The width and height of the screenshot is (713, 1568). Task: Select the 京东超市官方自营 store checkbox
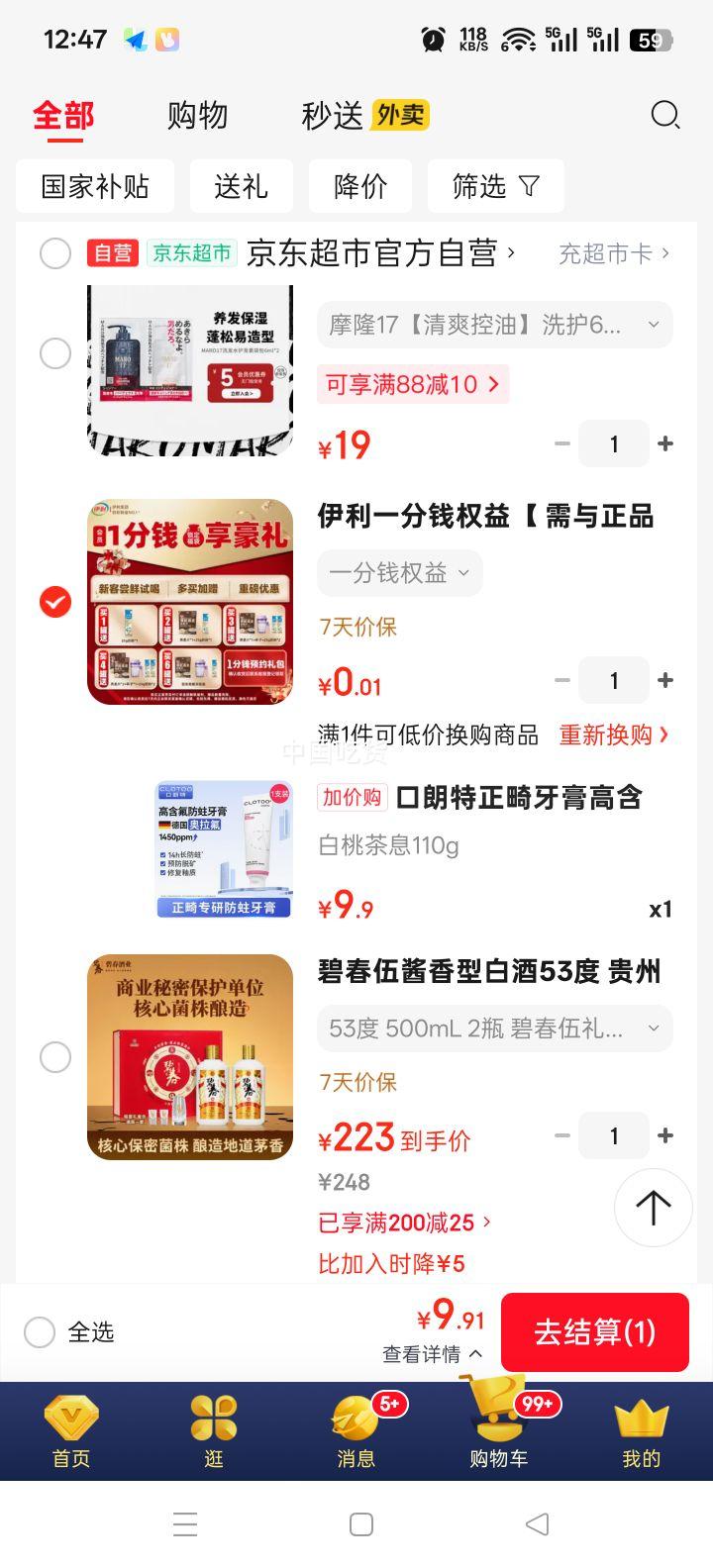55,253
